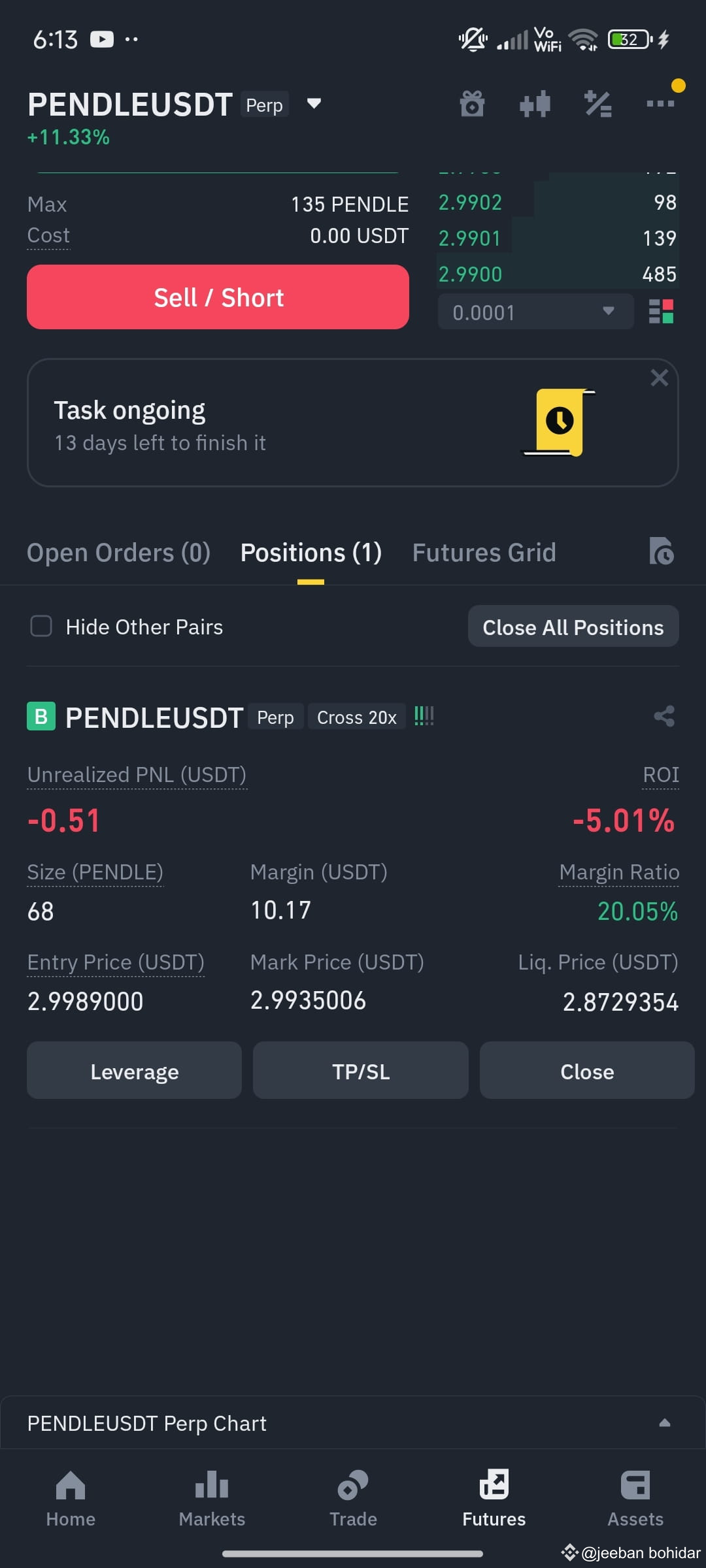Dismiss the Task ongoing banner
Screen dimensions: 706x1568
pos(659,378)
